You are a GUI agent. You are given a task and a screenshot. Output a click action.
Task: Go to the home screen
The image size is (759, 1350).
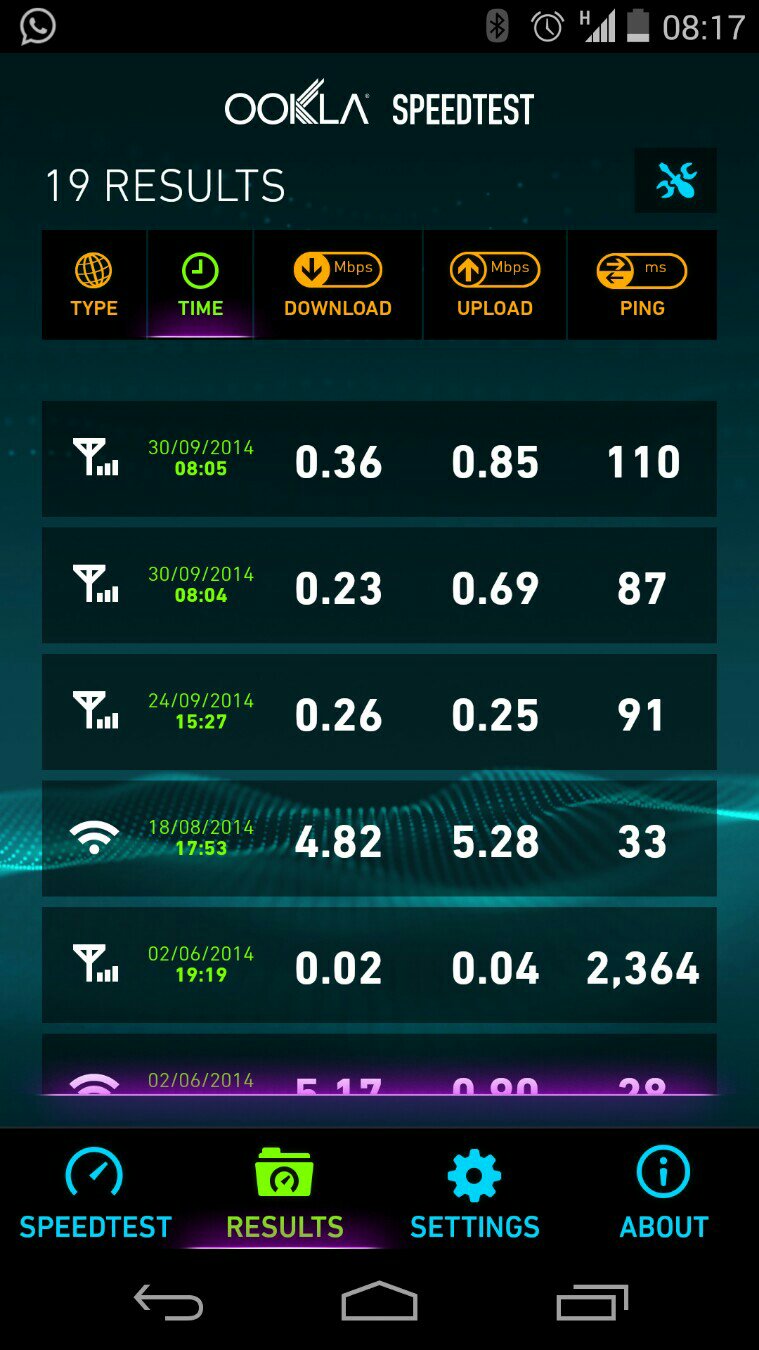click(379, 1303)
